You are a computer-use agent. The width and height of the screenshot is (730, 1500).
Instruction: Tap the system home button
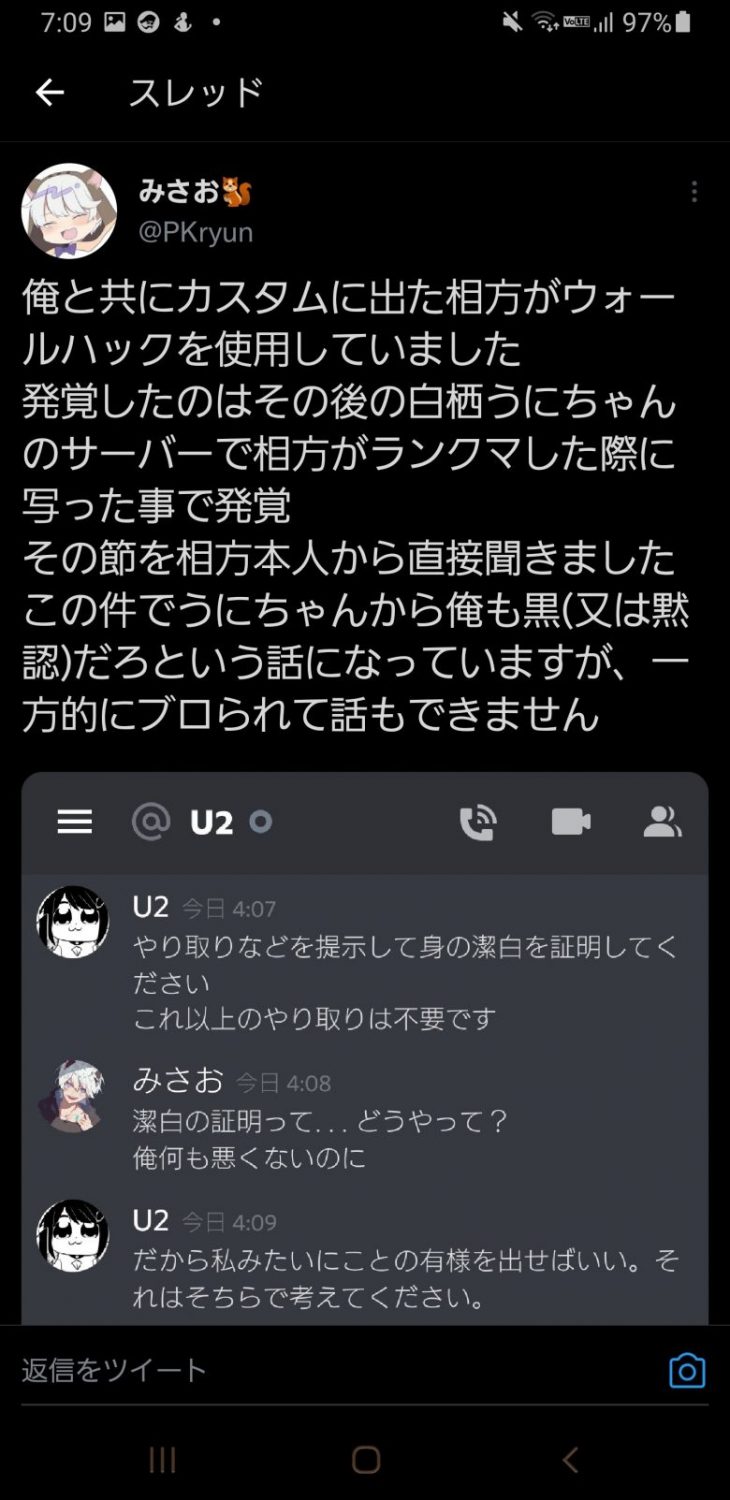pos(366,1460)
